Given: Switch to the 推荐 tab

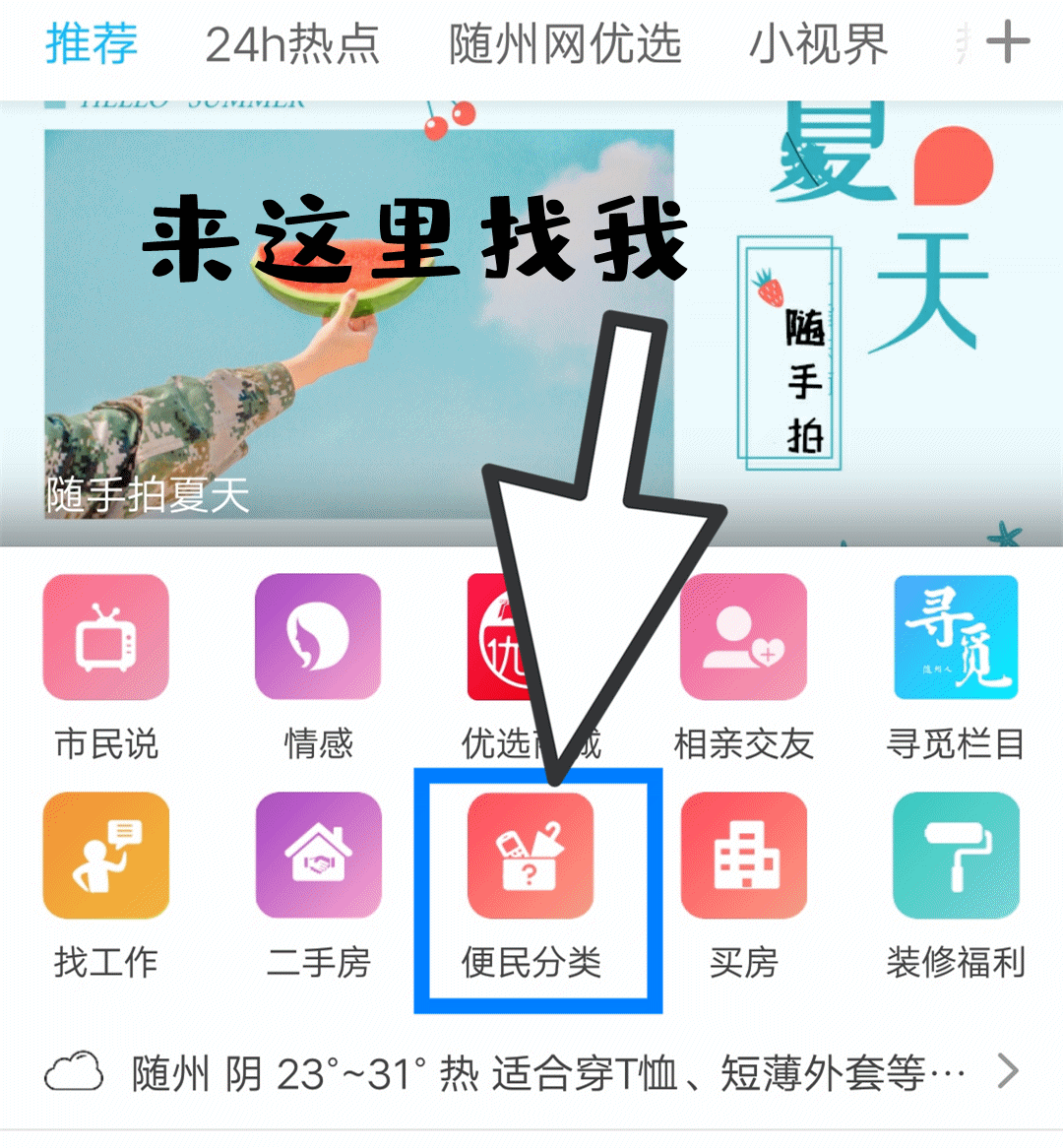Looking at the screenshot, I should point(91,44).
